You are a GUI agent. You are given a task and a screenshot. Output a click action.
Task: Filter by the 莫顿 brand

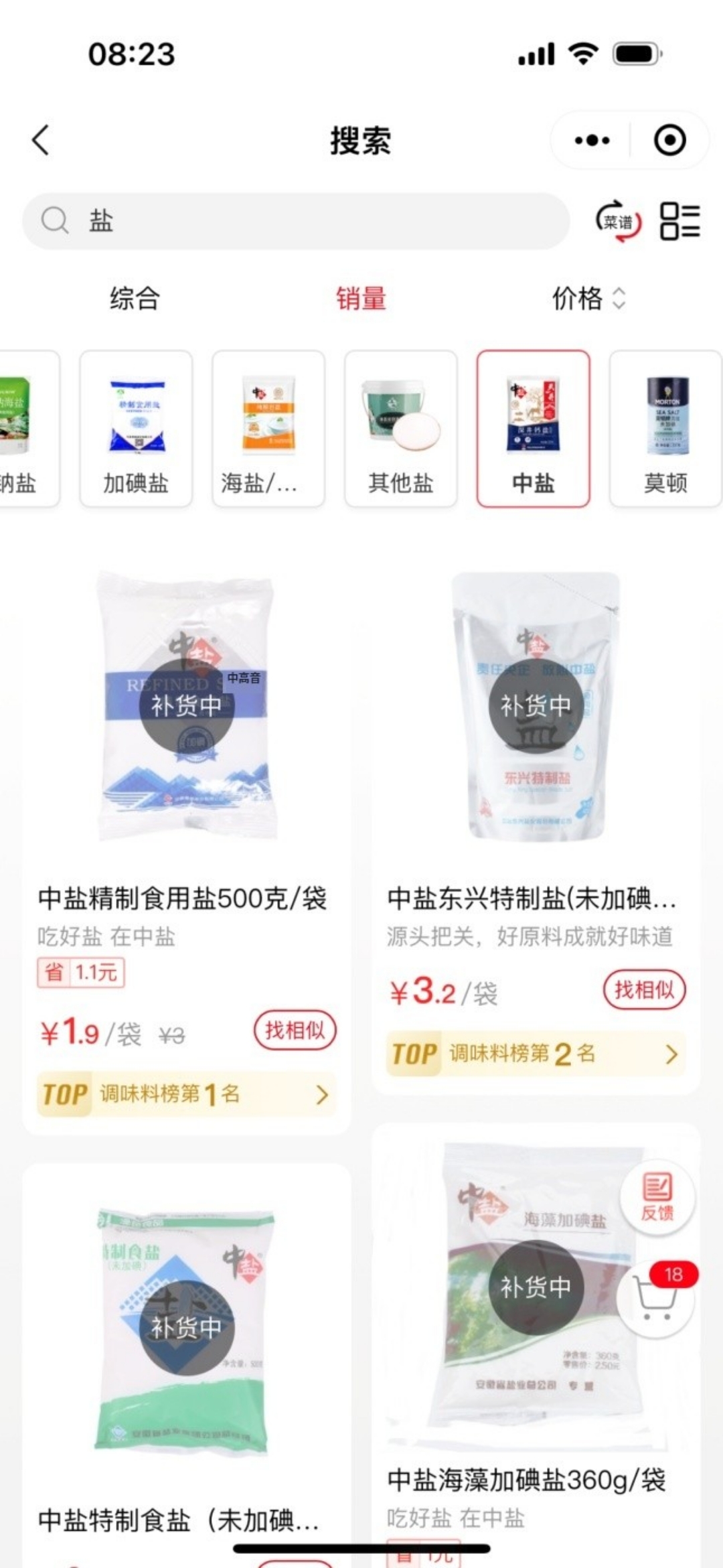coord(665,429)
